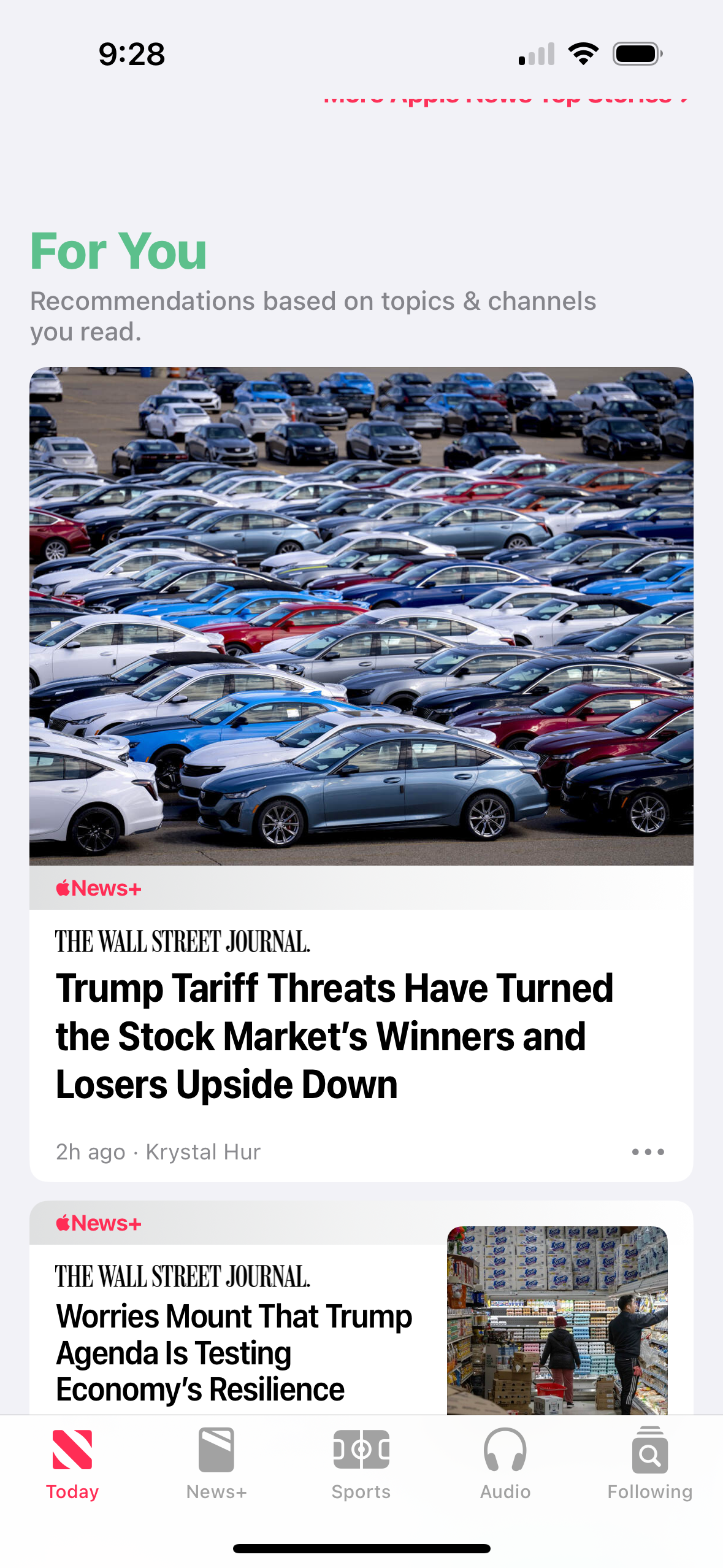Open More Apple News Top Stories link

[506, 98]
